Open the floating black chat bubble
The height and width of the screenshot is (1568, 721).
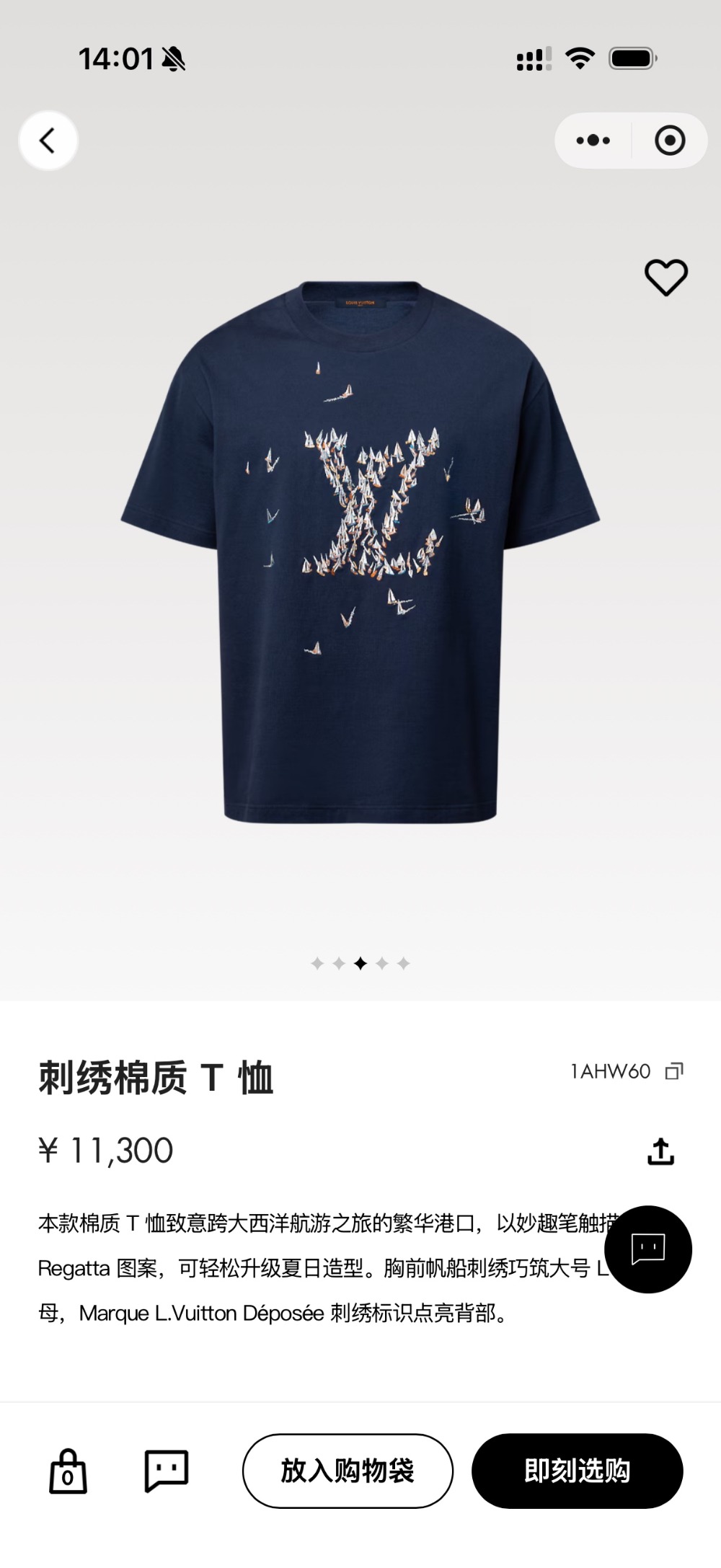[647, 1249]
